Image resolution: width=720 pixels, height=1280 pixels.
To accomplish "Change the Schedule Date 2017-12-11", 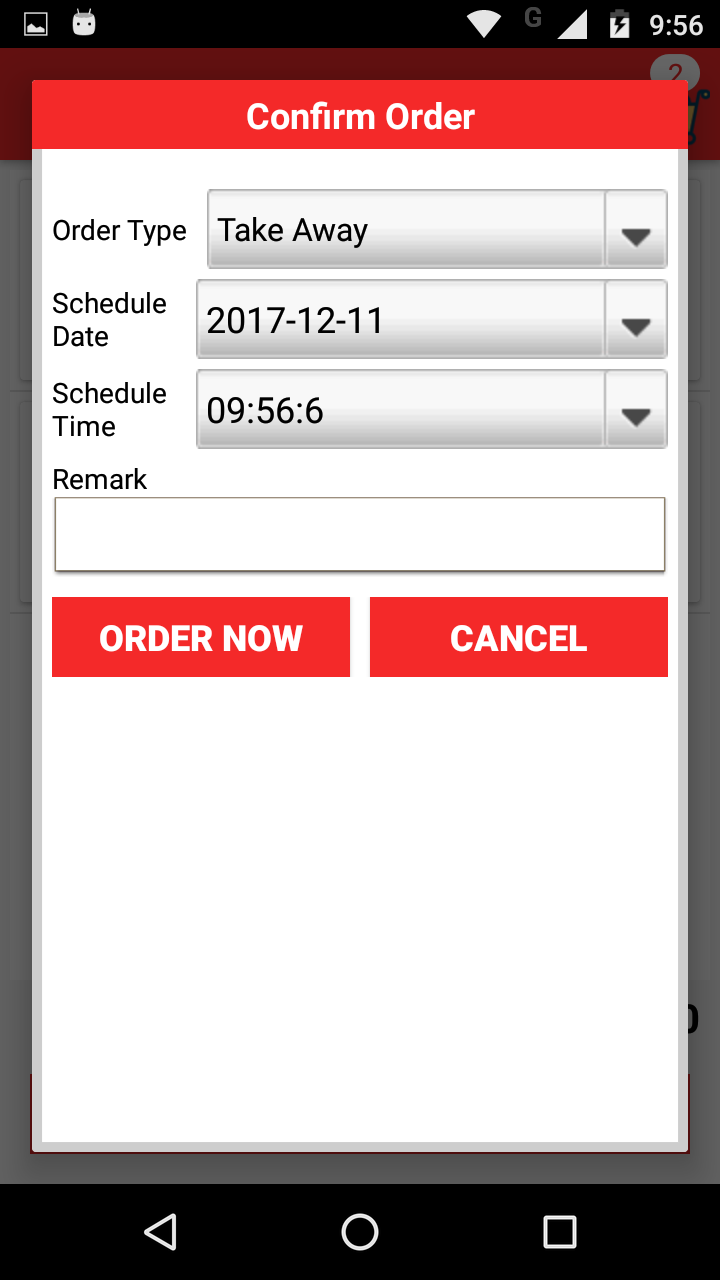I will 432,320.
